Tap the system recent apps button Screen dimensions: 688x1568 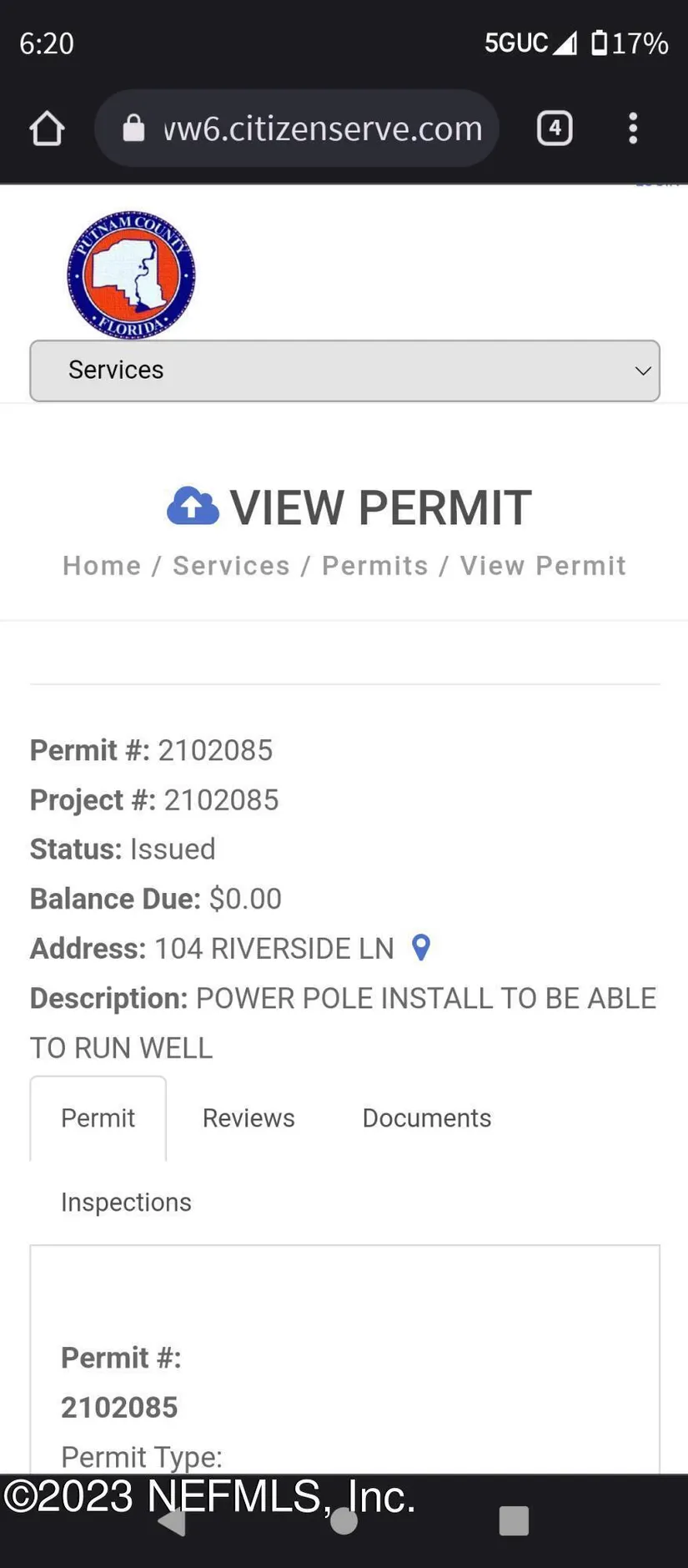[514, 1520]
